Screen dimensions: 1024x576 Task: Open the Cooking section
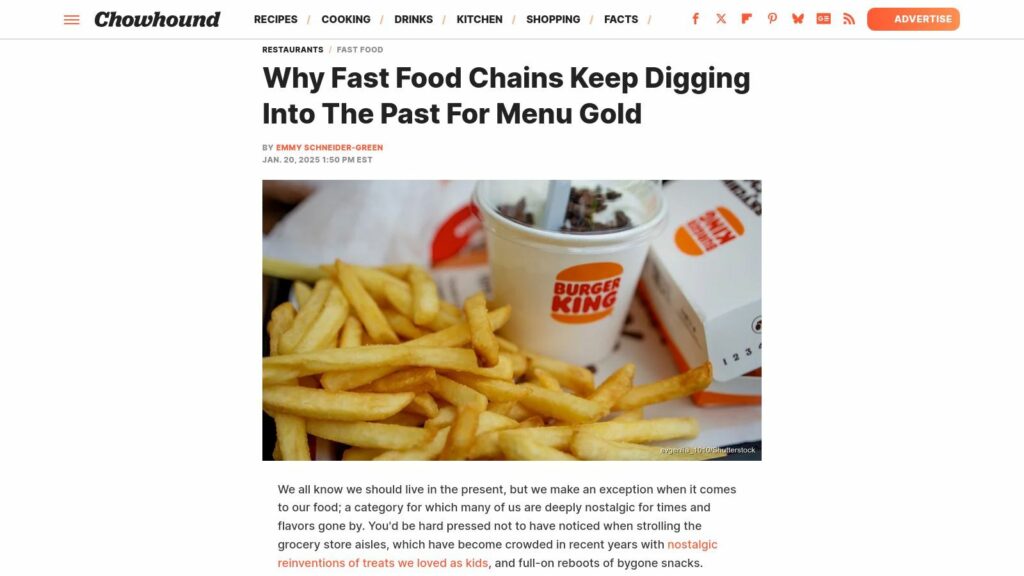click(346, 19)
